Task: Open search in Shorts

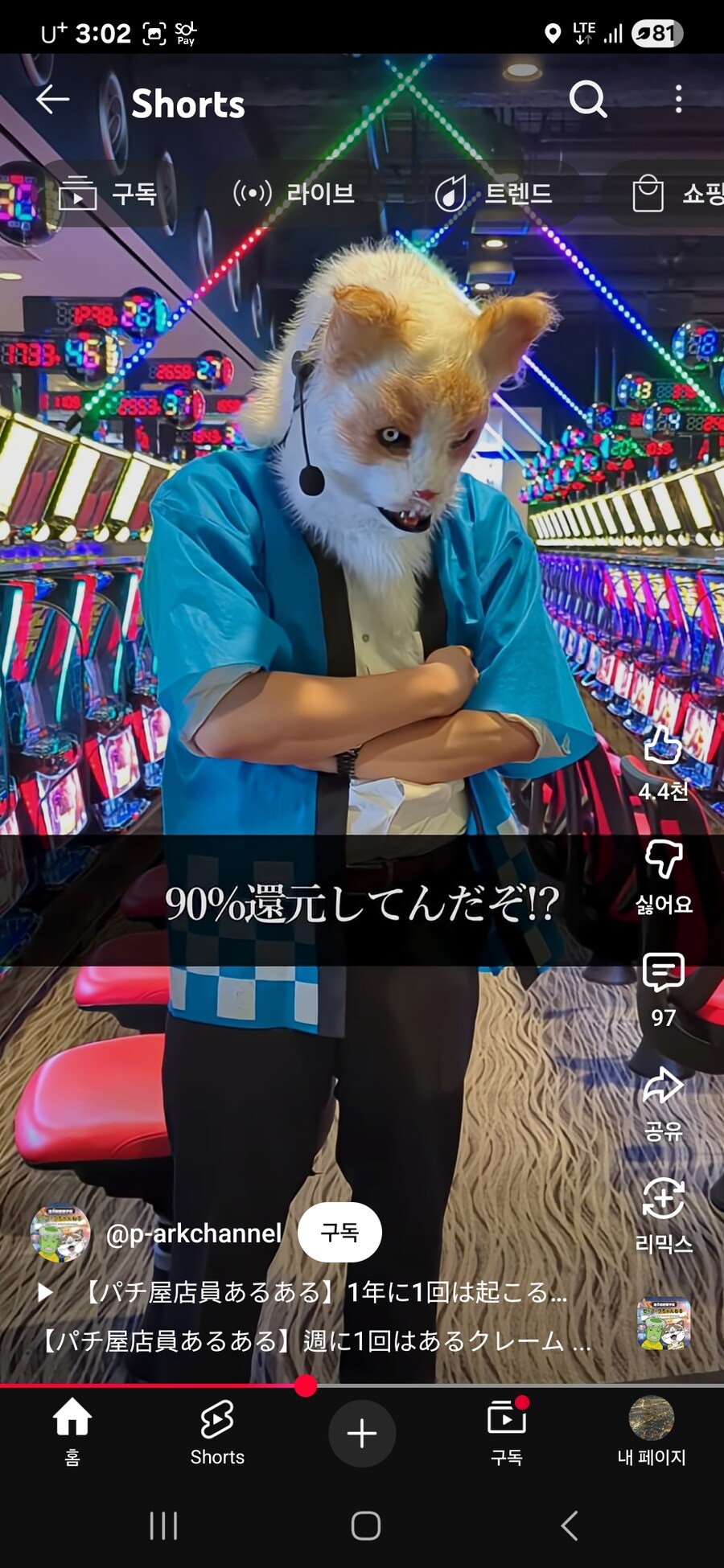Action: click(588, 100)
